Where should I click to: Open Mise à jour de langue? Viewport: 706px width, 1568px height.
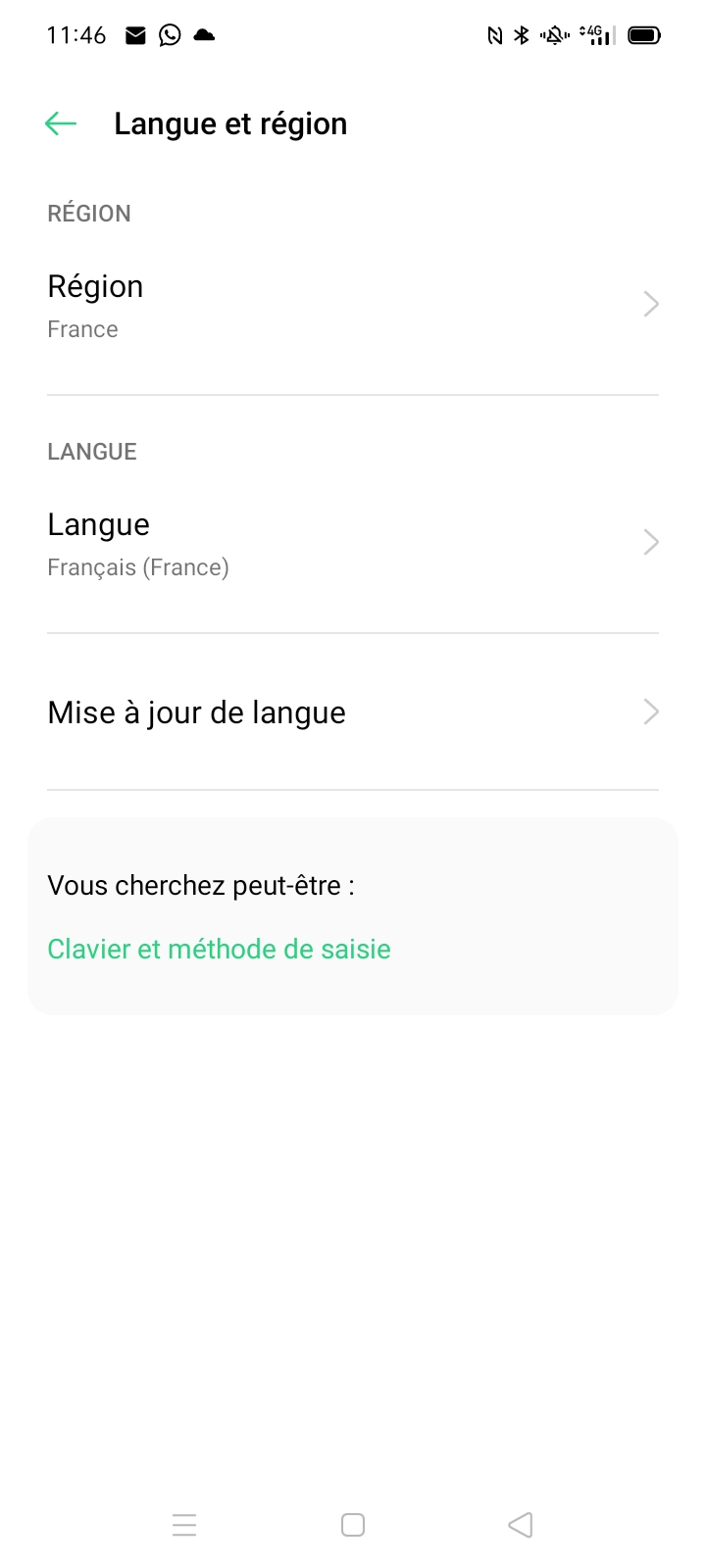[353, 712]
